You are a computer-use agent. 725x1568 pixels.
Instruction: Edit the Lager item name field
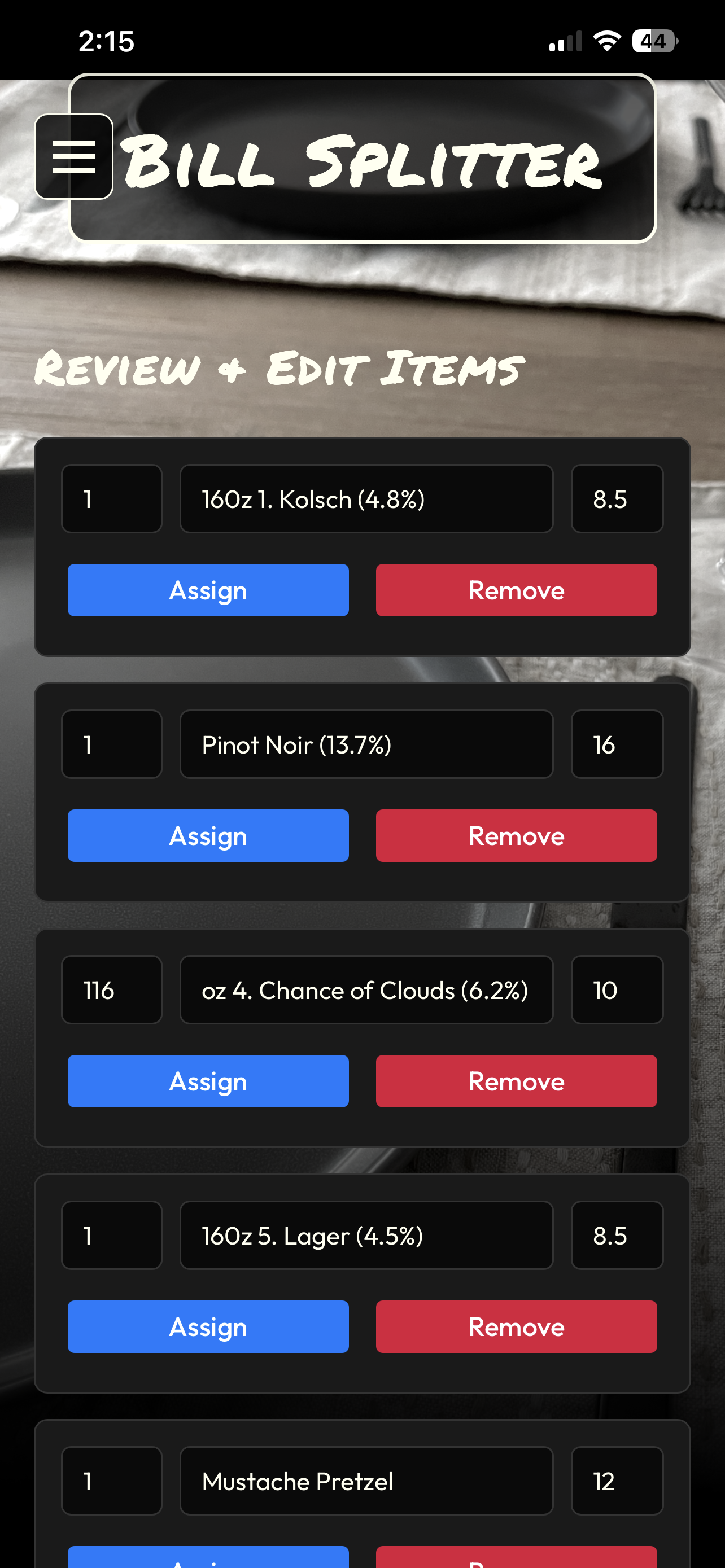coord(366,1236)
